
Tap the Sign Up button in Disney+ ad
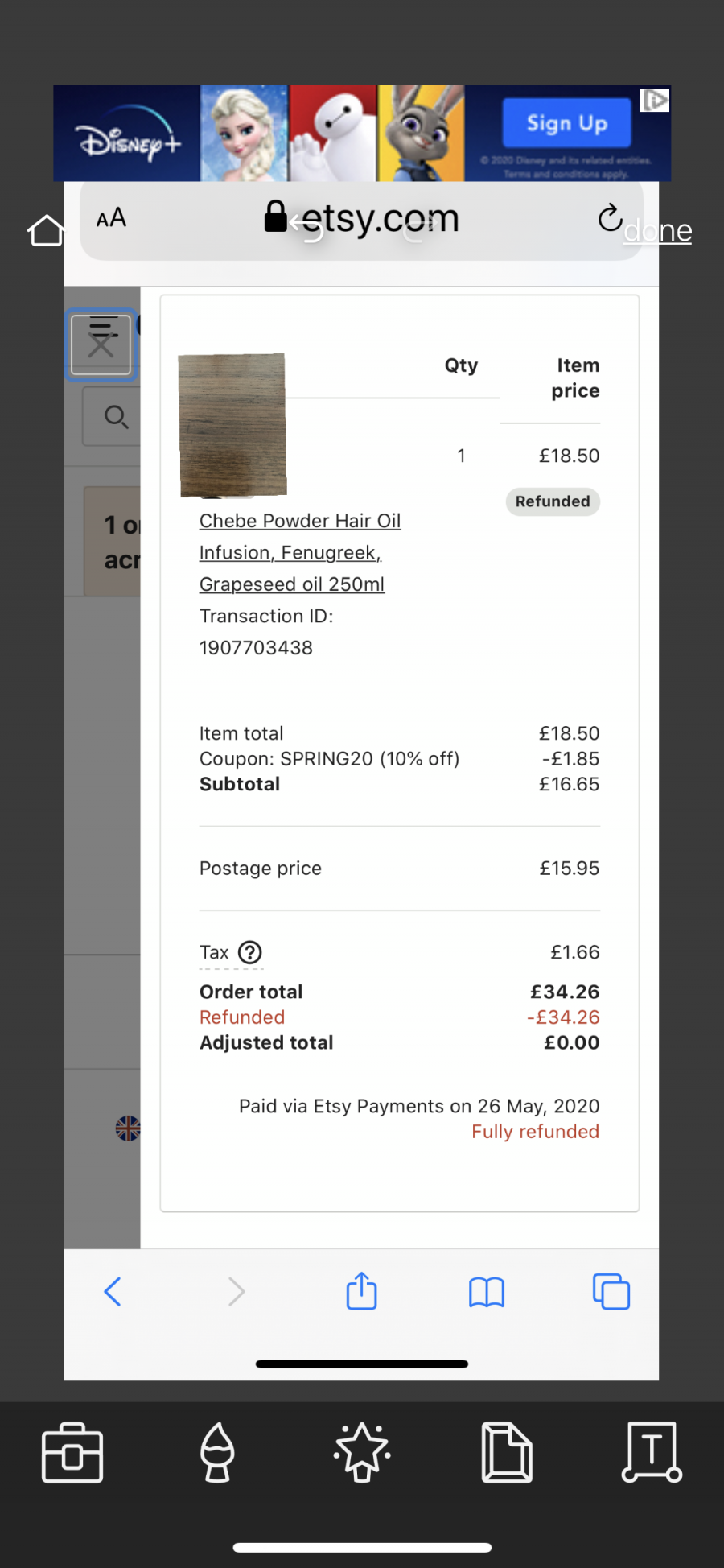566,123
